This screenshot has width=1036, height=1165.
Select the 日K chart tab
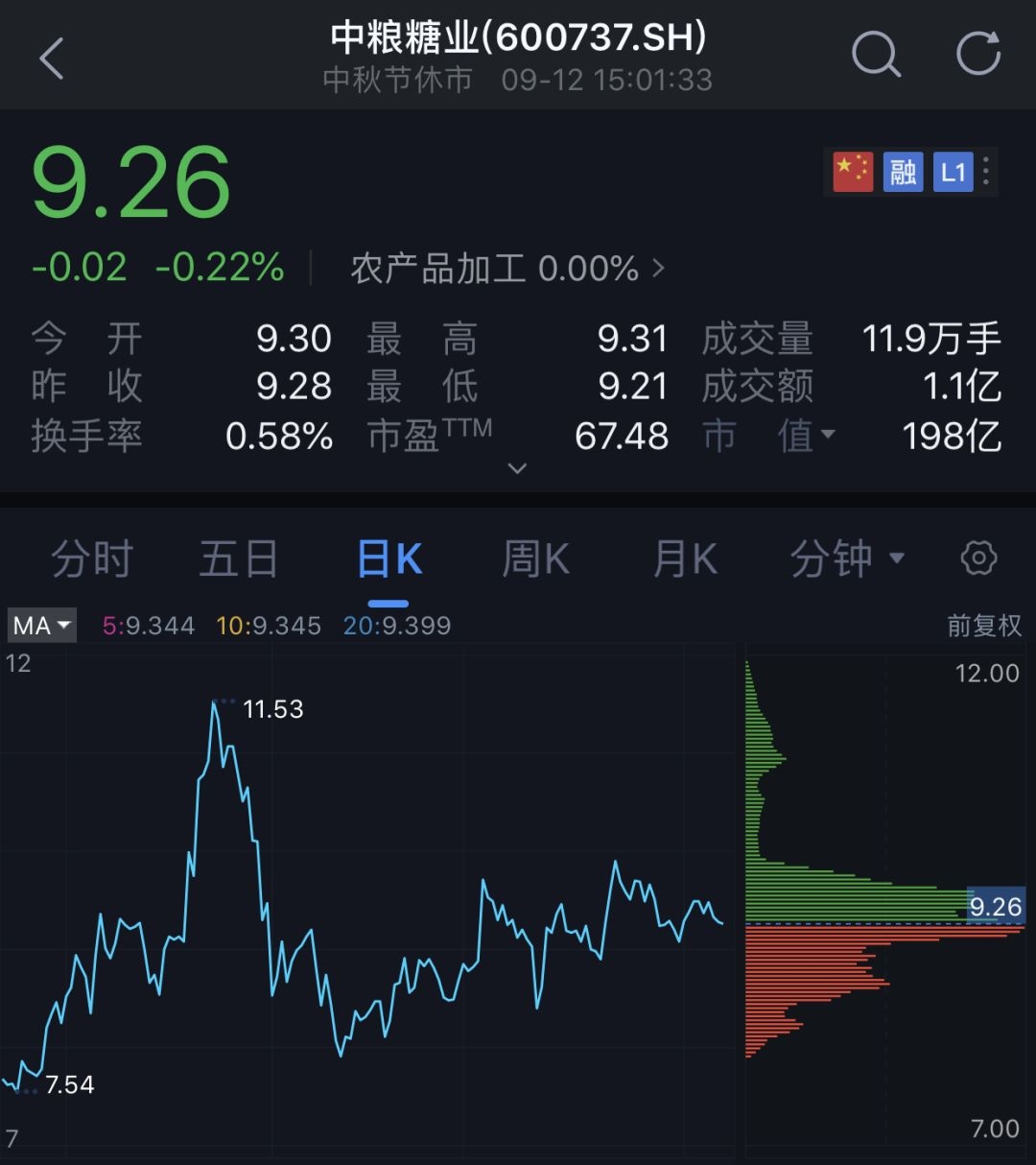pyautogui.click(x=388, y=559)
